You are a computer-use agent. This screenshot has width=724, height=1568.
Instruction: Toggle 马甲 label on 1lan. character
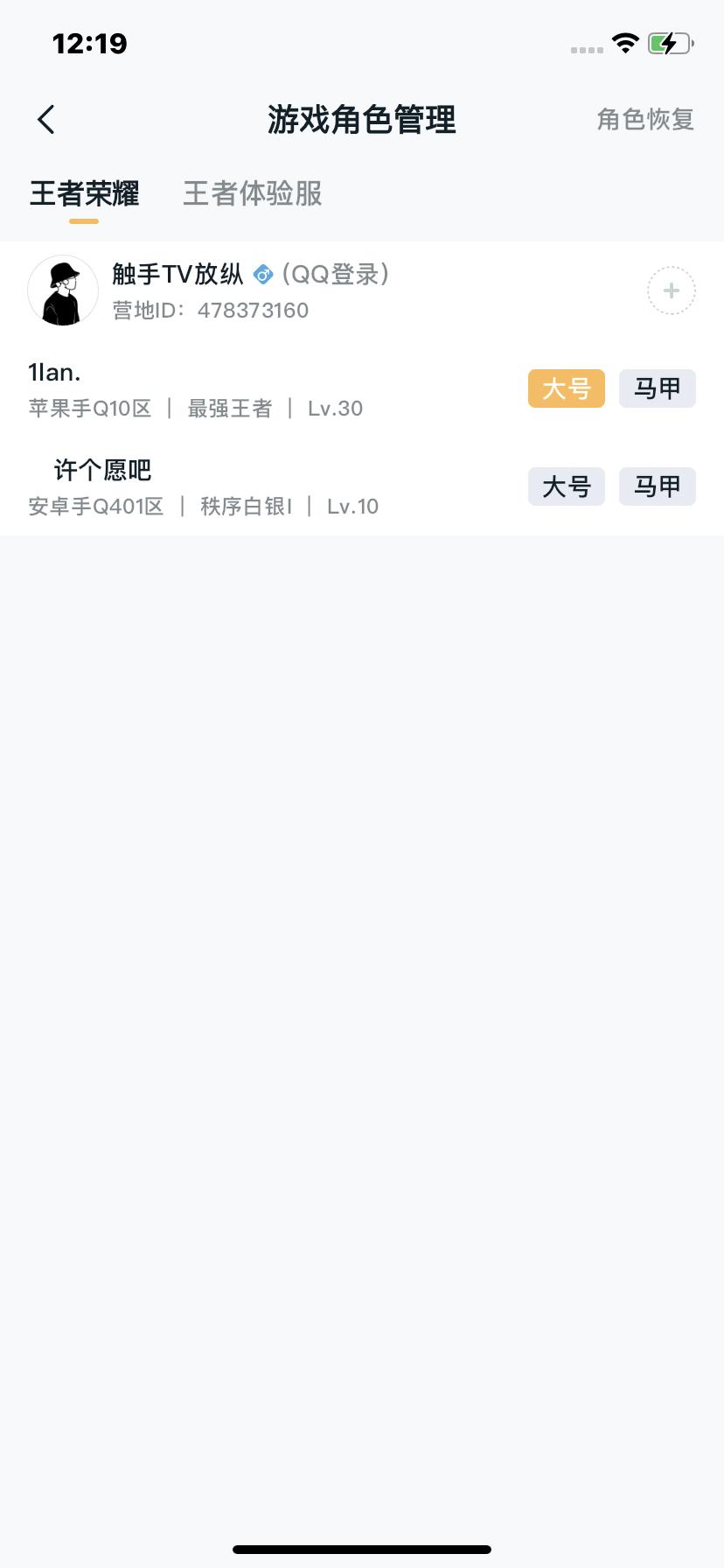point(657,388)
